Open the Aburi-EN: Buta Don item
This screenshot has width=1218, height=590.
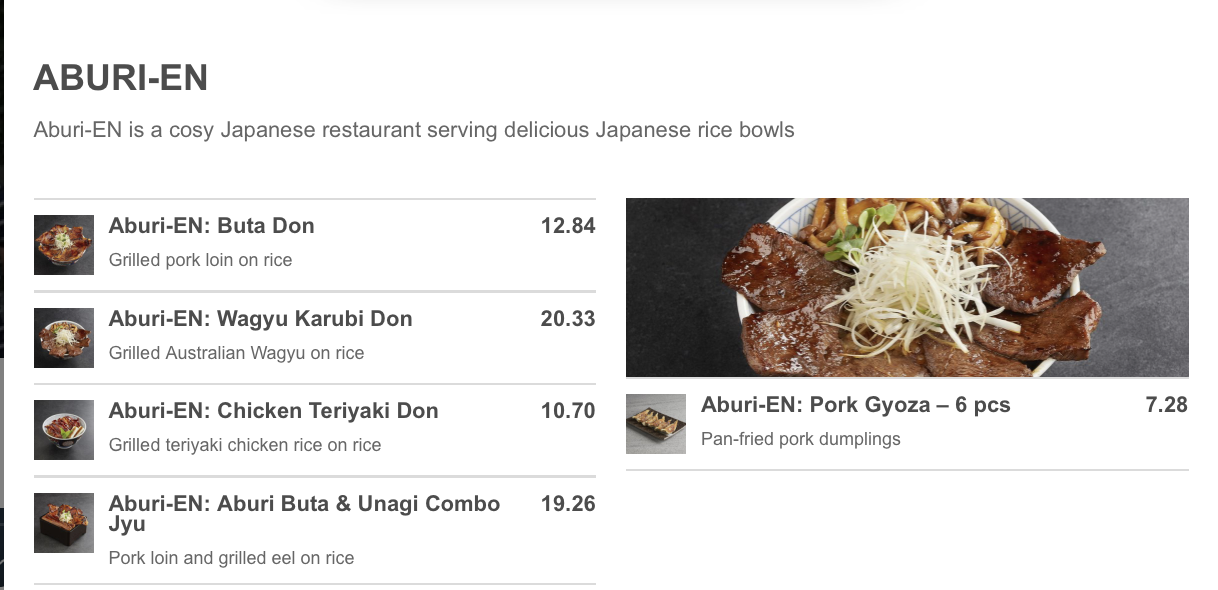point(212,226)
